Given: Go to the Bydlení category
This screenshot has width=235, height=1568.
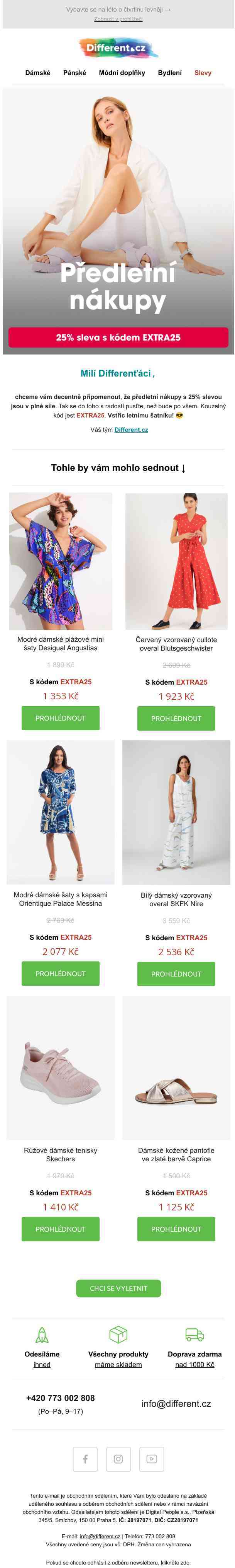Looking at the screenshot, I should (169, 72).
